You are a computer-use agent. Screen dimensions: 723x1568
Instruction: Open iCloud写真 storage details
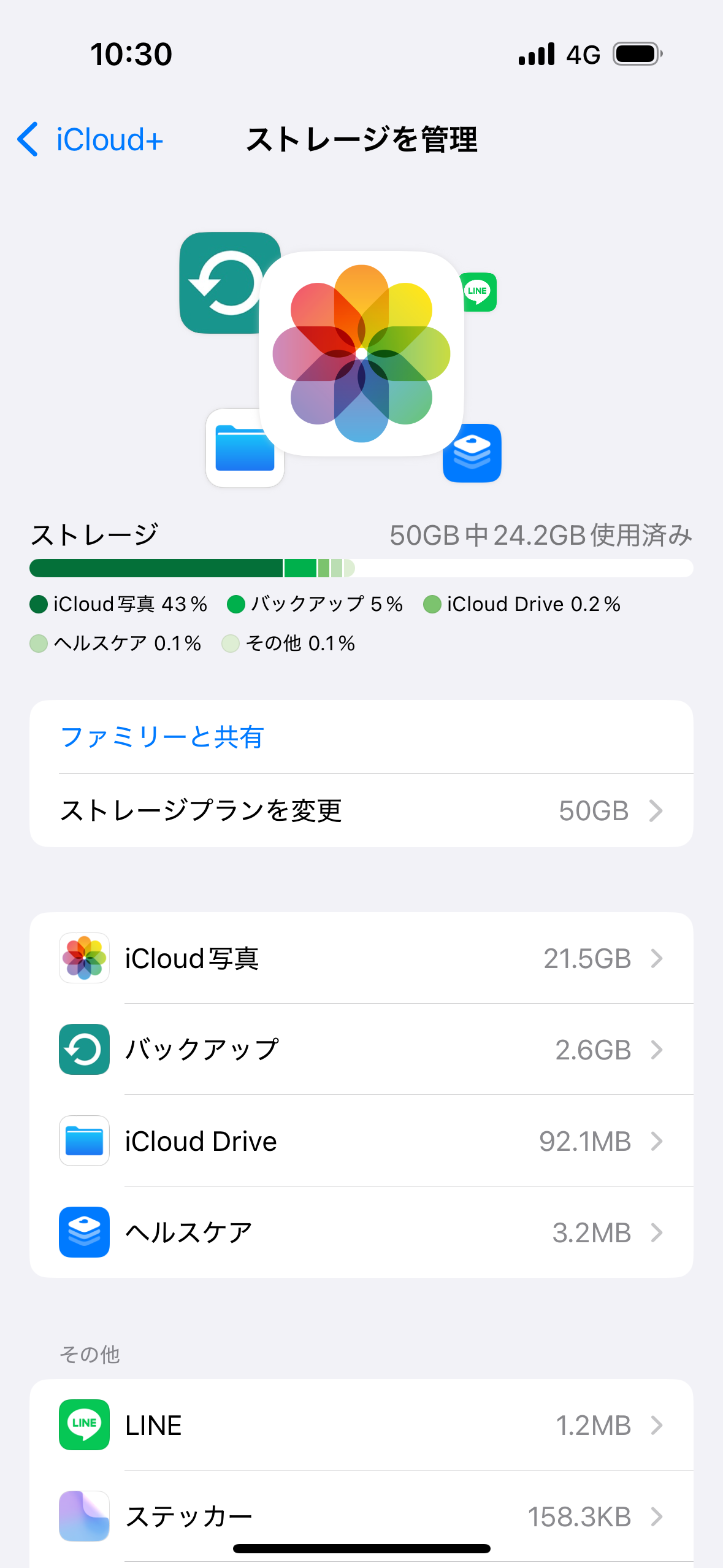pos(361,958)
